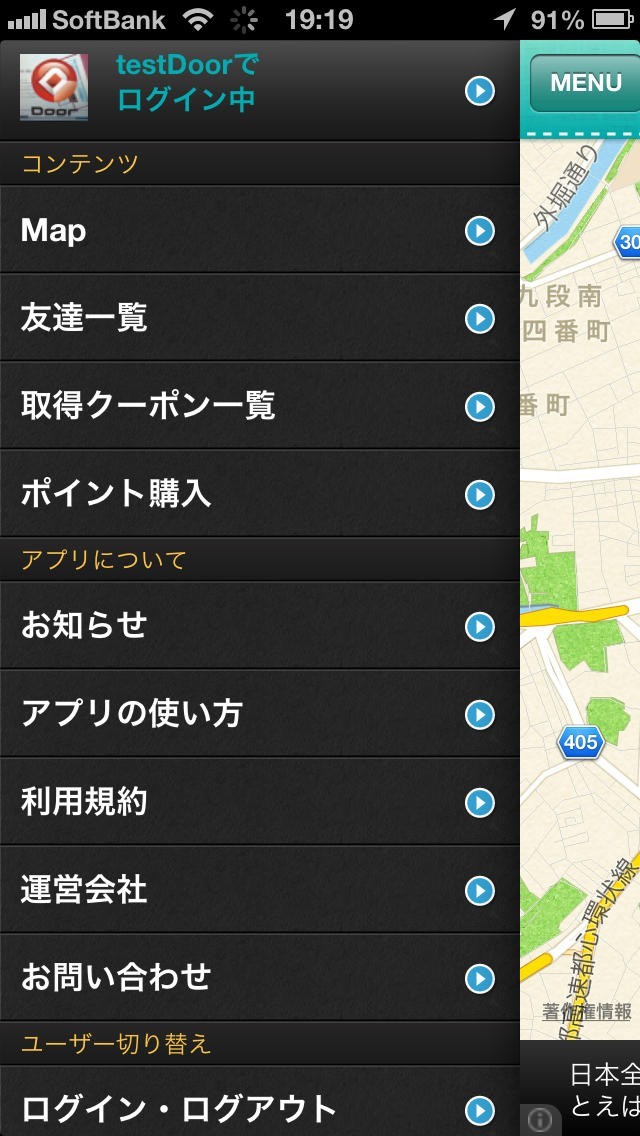
Task: Open 運営会社 company info
Action: click(260, 890)
